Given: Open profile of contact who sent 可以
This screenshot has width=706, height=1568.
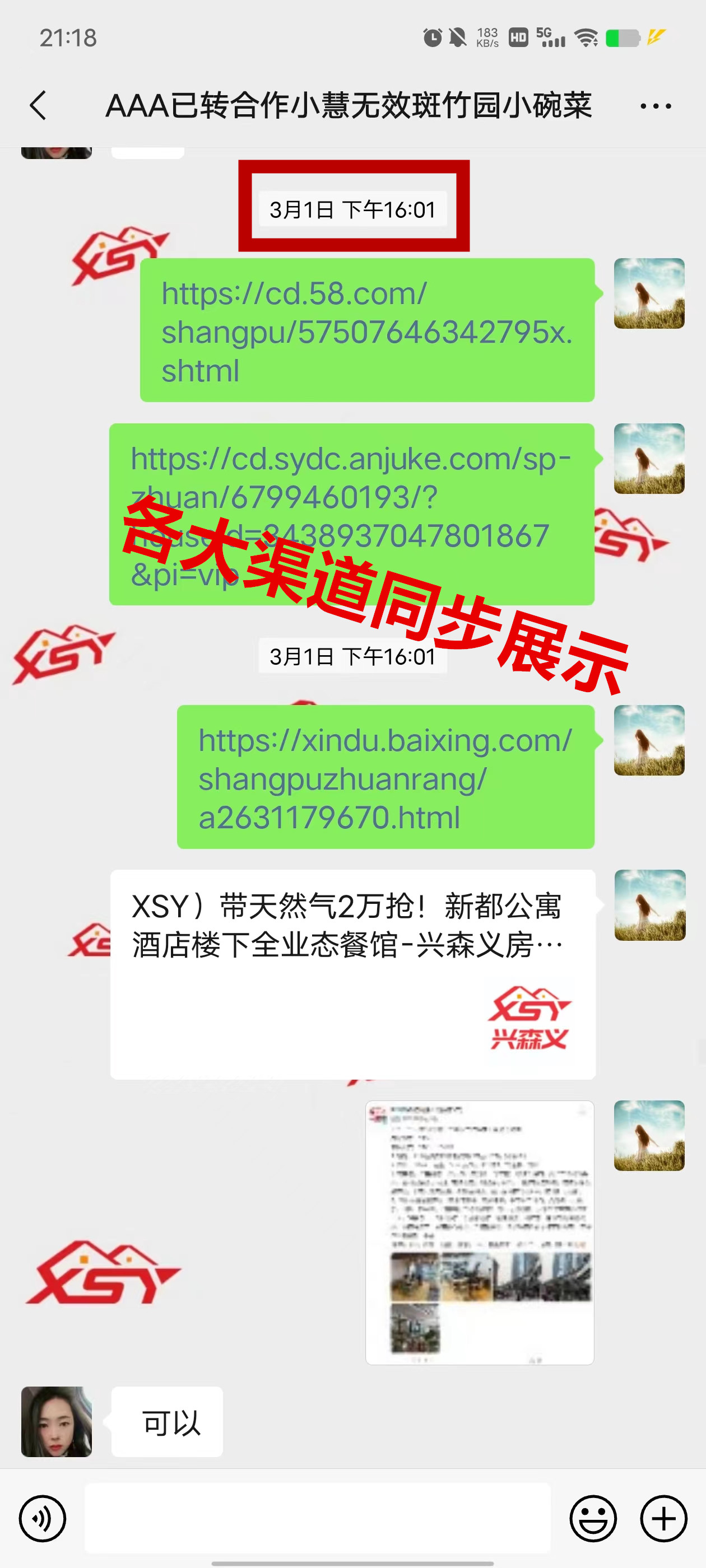Looking at the screenshot, I should pos(57,1421).
